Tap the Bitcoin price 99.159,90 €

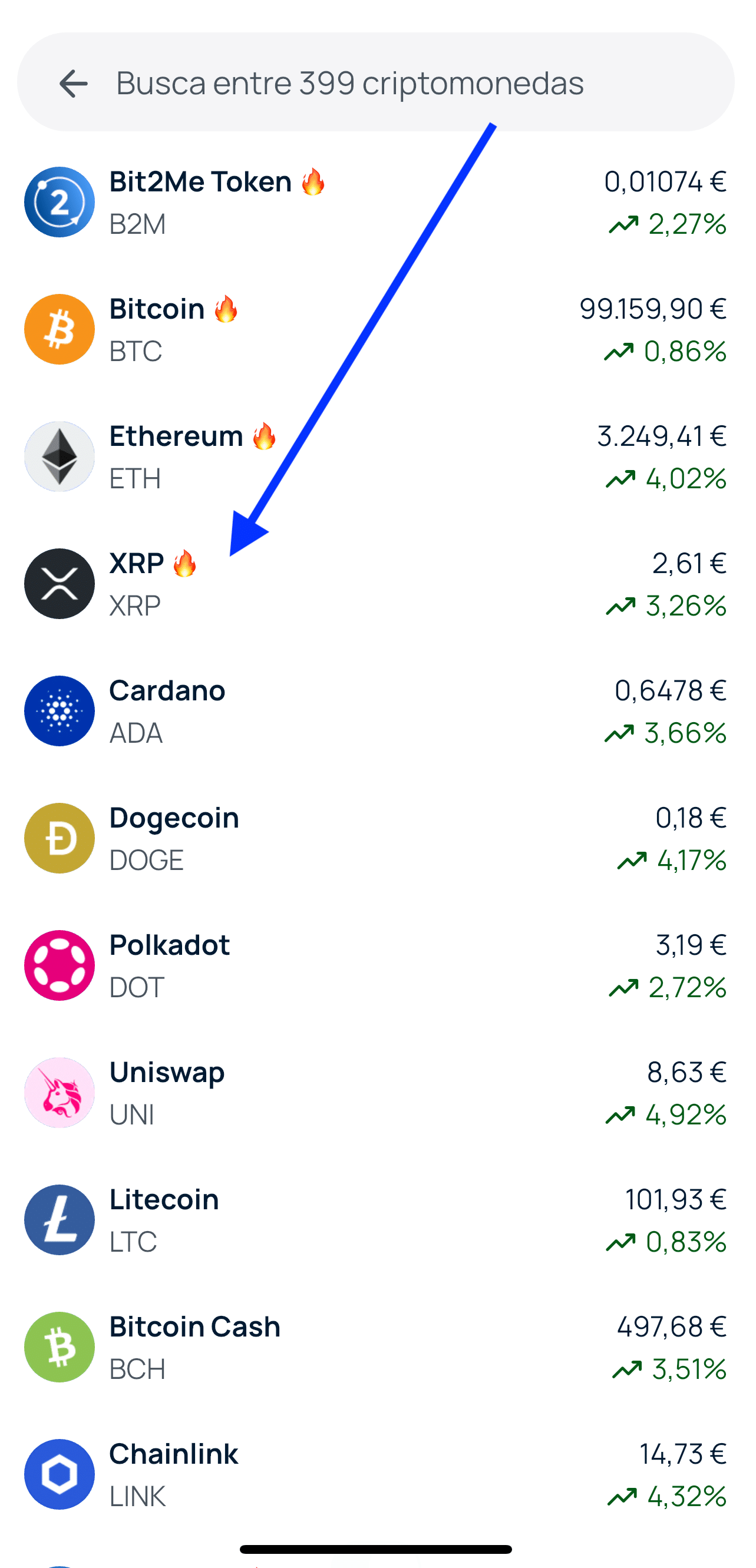click(x=652, y=309)
